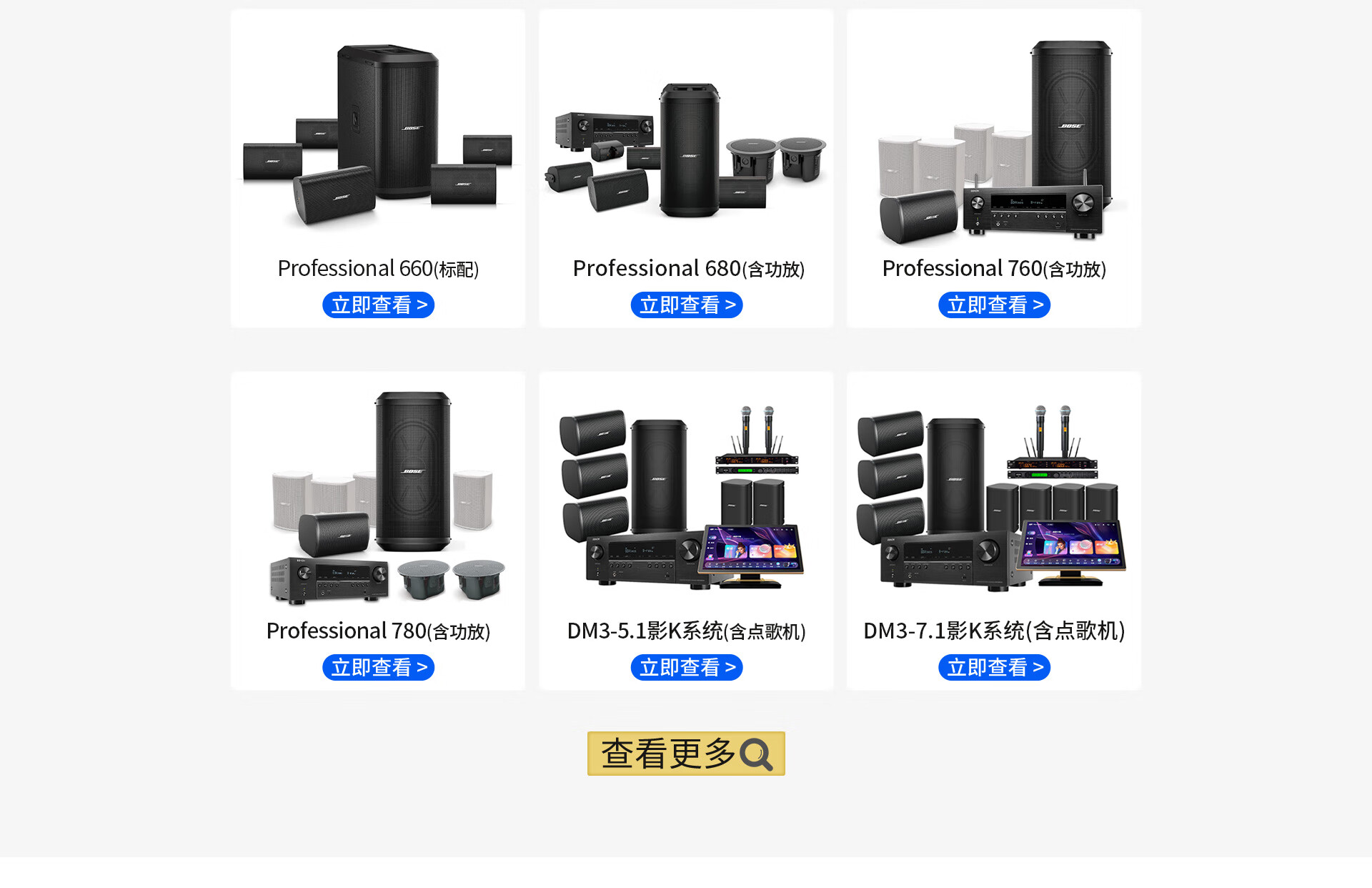Viewport: 1372px width, 888px height.
Task: Tap 立即查看 under Professional 660(标配)
Action: coord(378,305)
